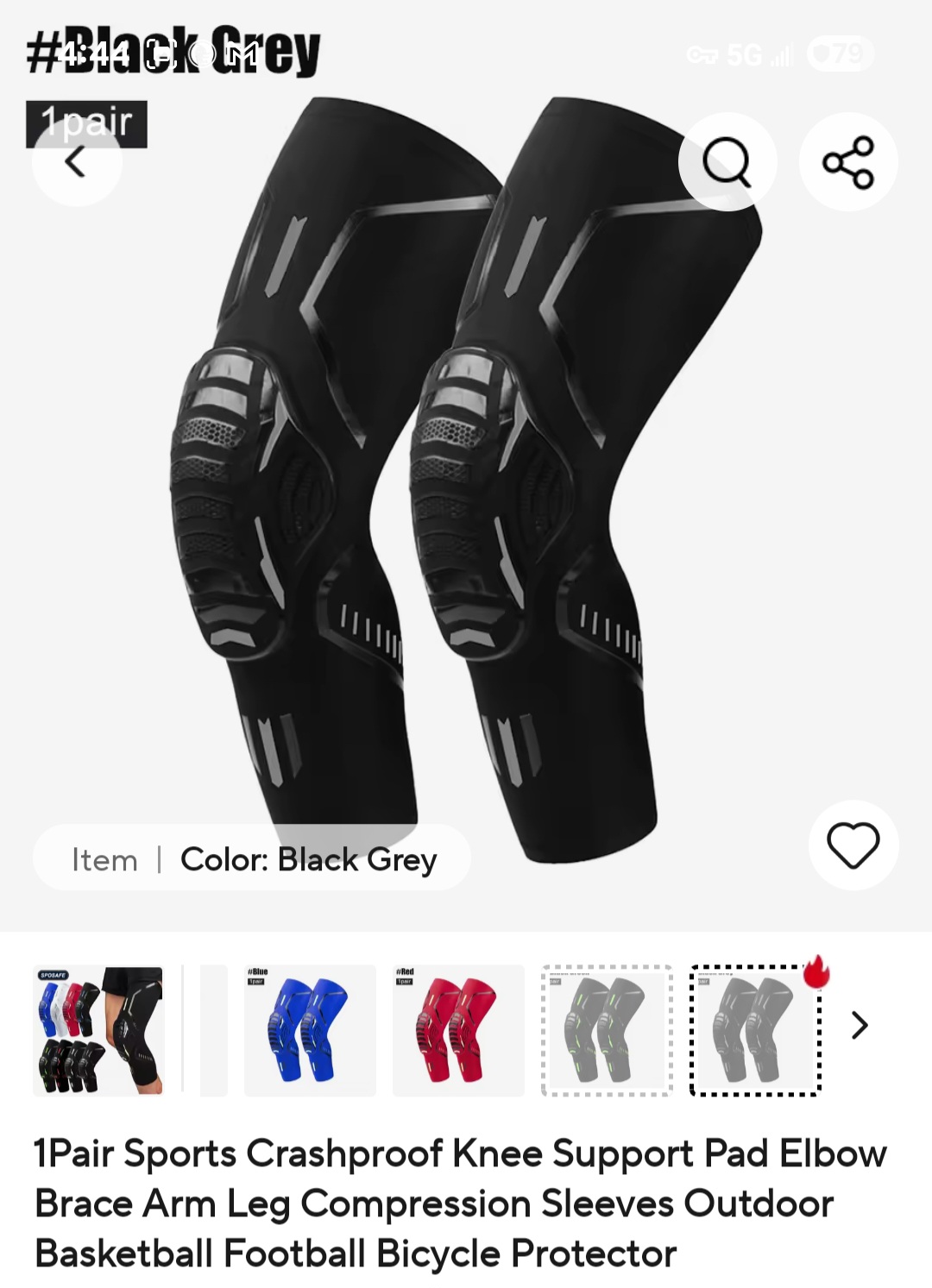The width and height of the screenshot is (932, 1288).
Task: Show more color variants with right chevron
Action: click(859, 1026)
